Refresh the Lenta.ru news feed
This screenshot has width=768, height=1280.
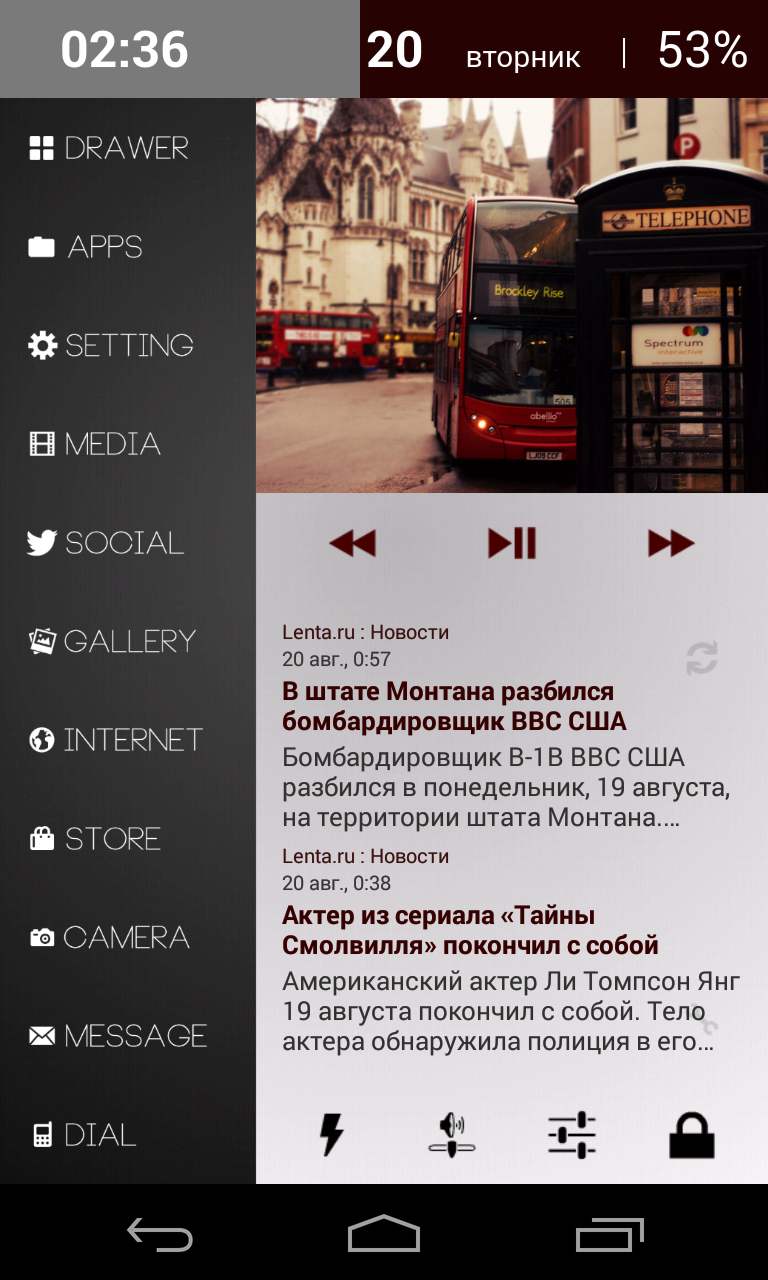point(702,658)
